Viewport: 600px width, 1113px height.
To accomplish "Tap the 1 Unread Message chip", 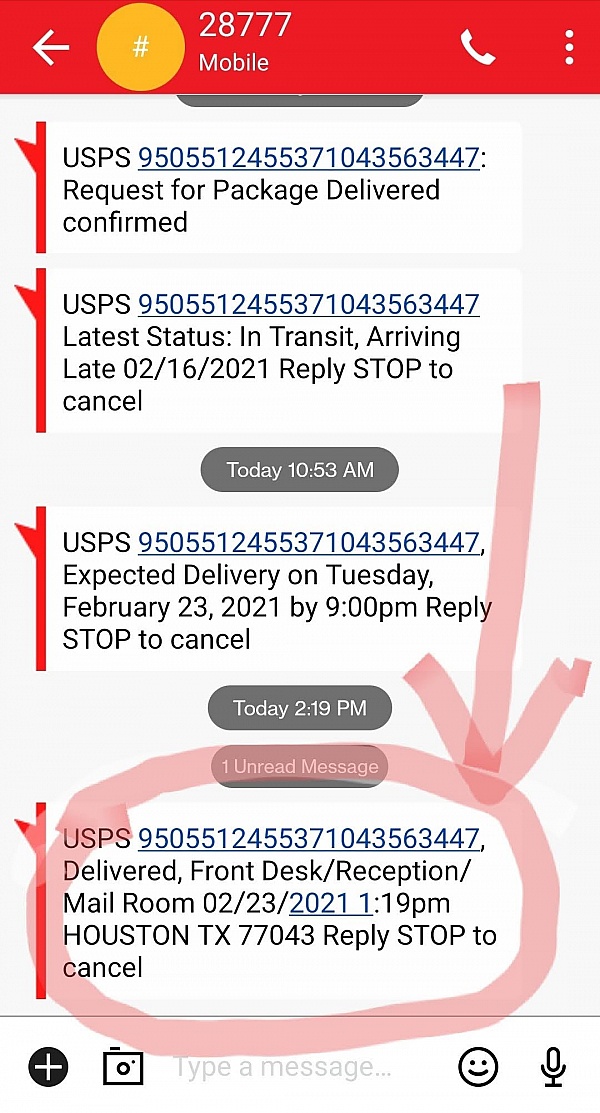I will coord(300,767).
